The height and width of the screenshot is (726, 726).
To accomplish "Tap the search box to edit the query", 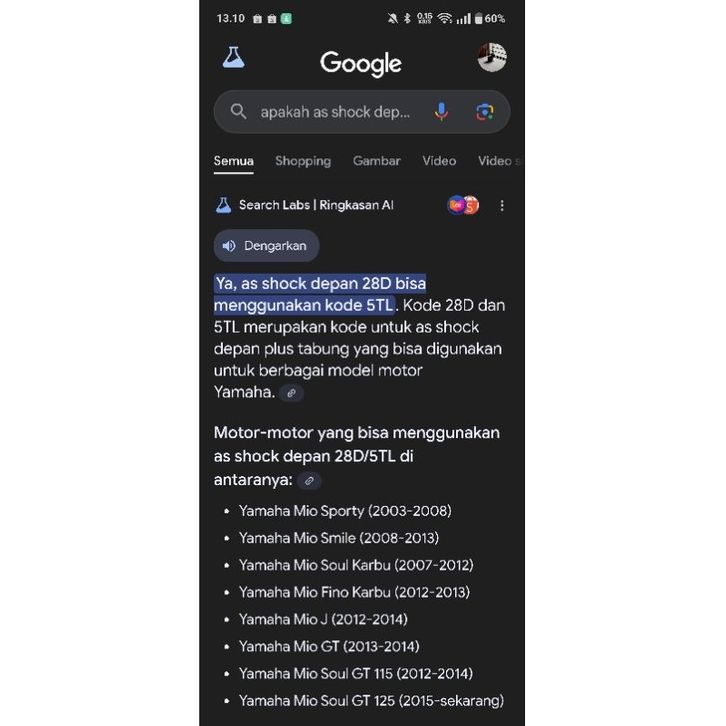I will point(335,112).
